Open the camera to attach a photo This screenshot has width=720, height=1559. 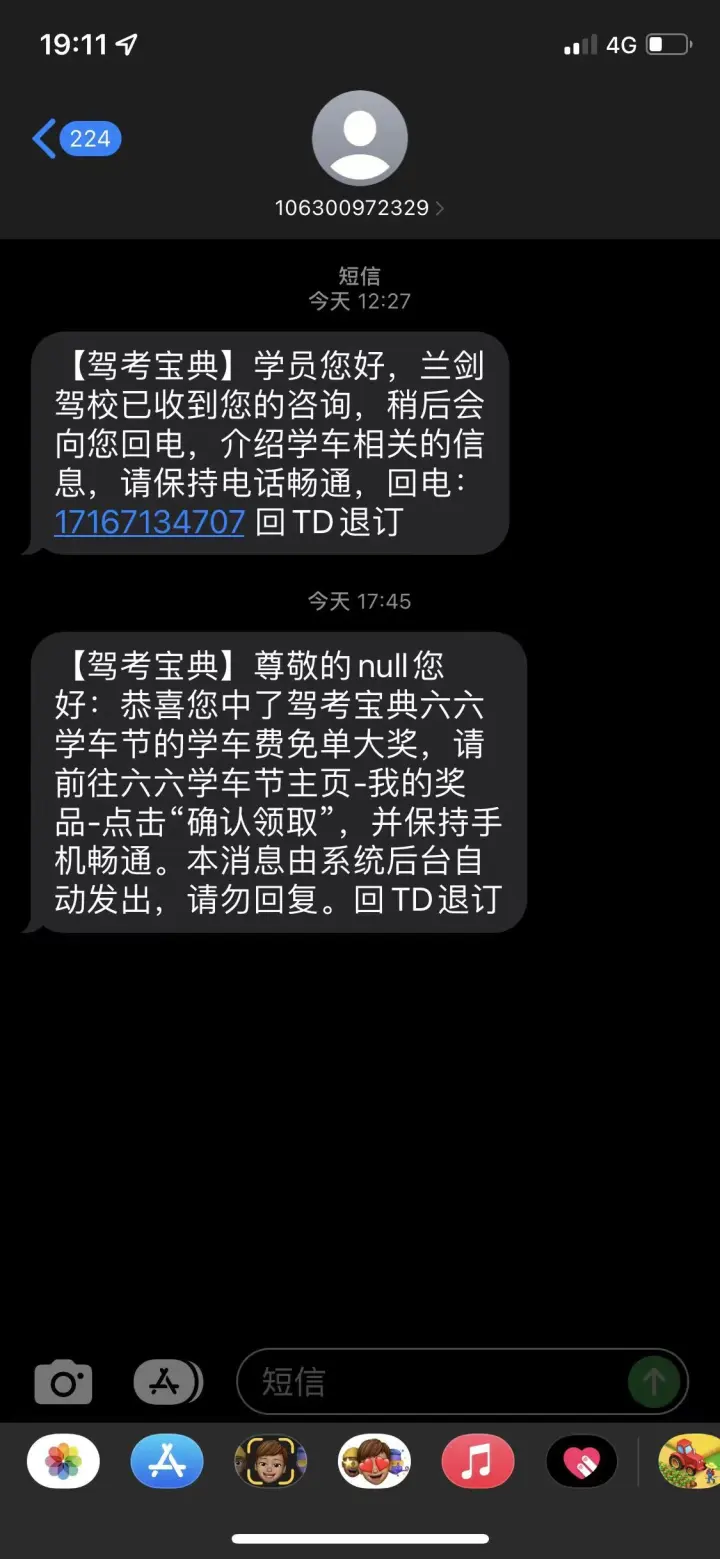[64, 1382]
